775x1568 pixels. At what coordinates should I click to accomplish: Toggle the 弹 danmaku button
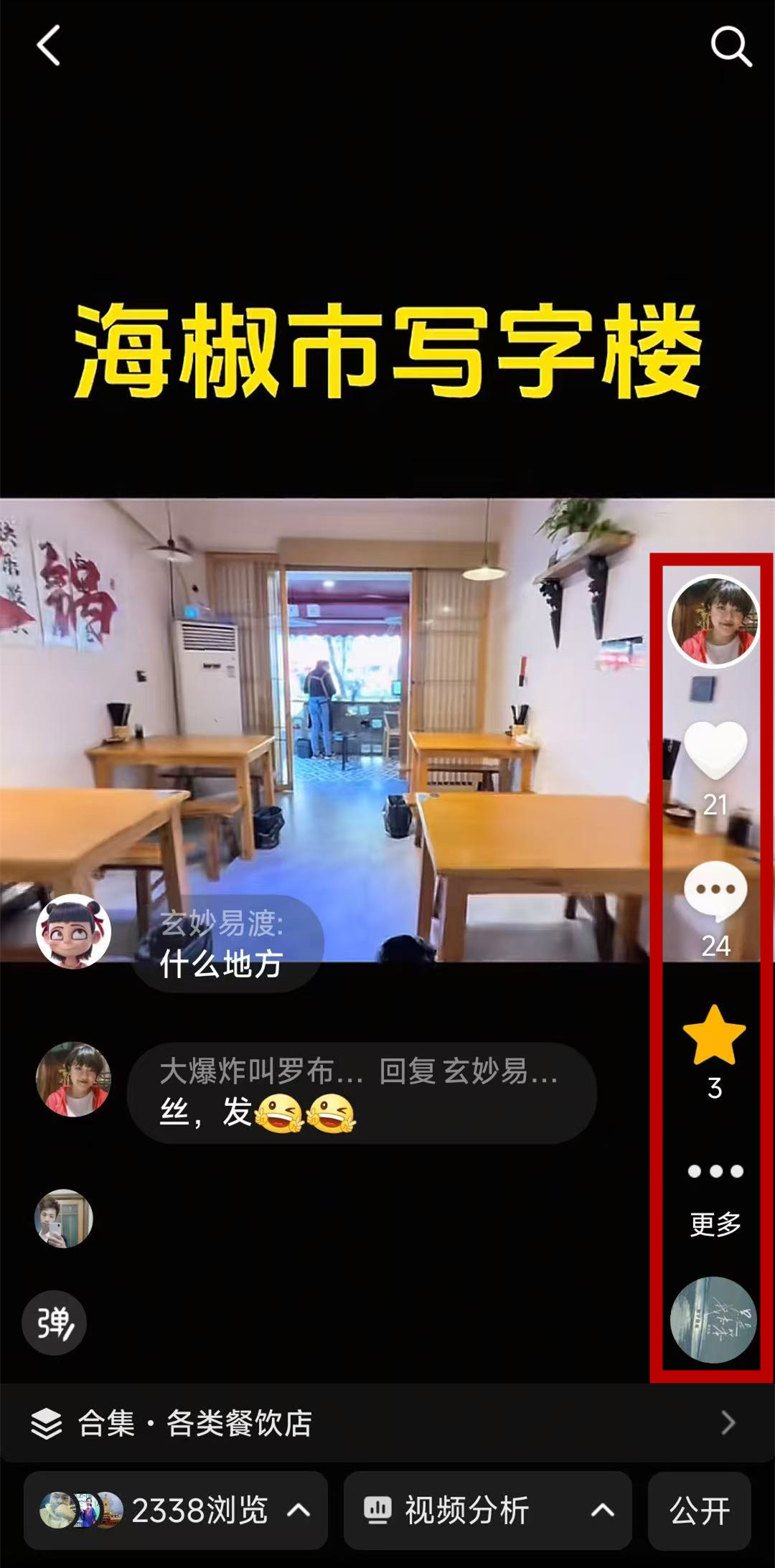(x=54, y=1323)
